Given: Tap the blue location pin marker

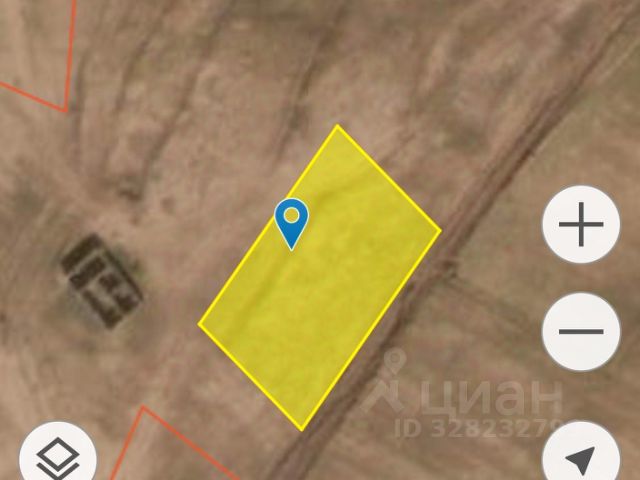Looking at the screenshot, I should [x=291, y=221].
